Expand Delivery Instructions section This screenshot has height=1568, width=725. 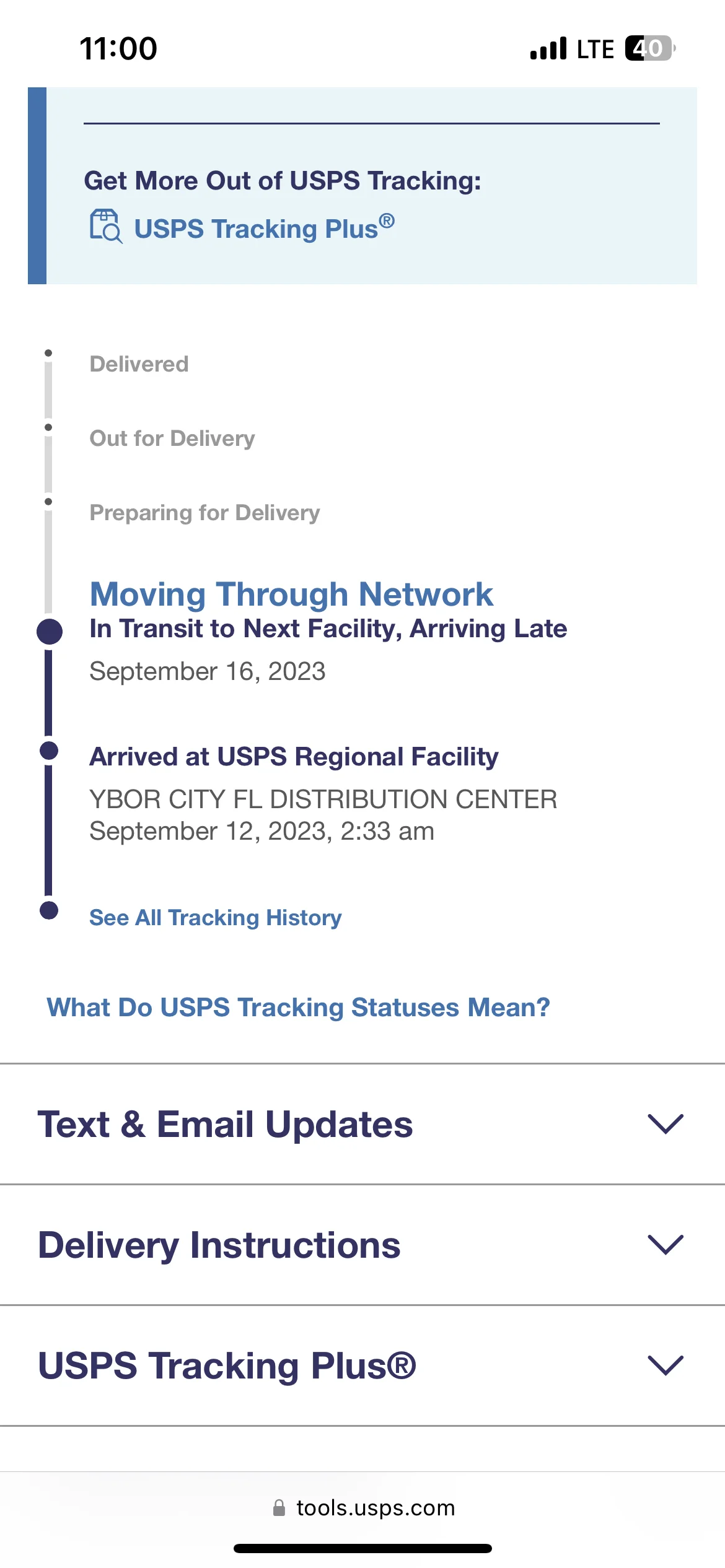click(x=362, y=1245)
